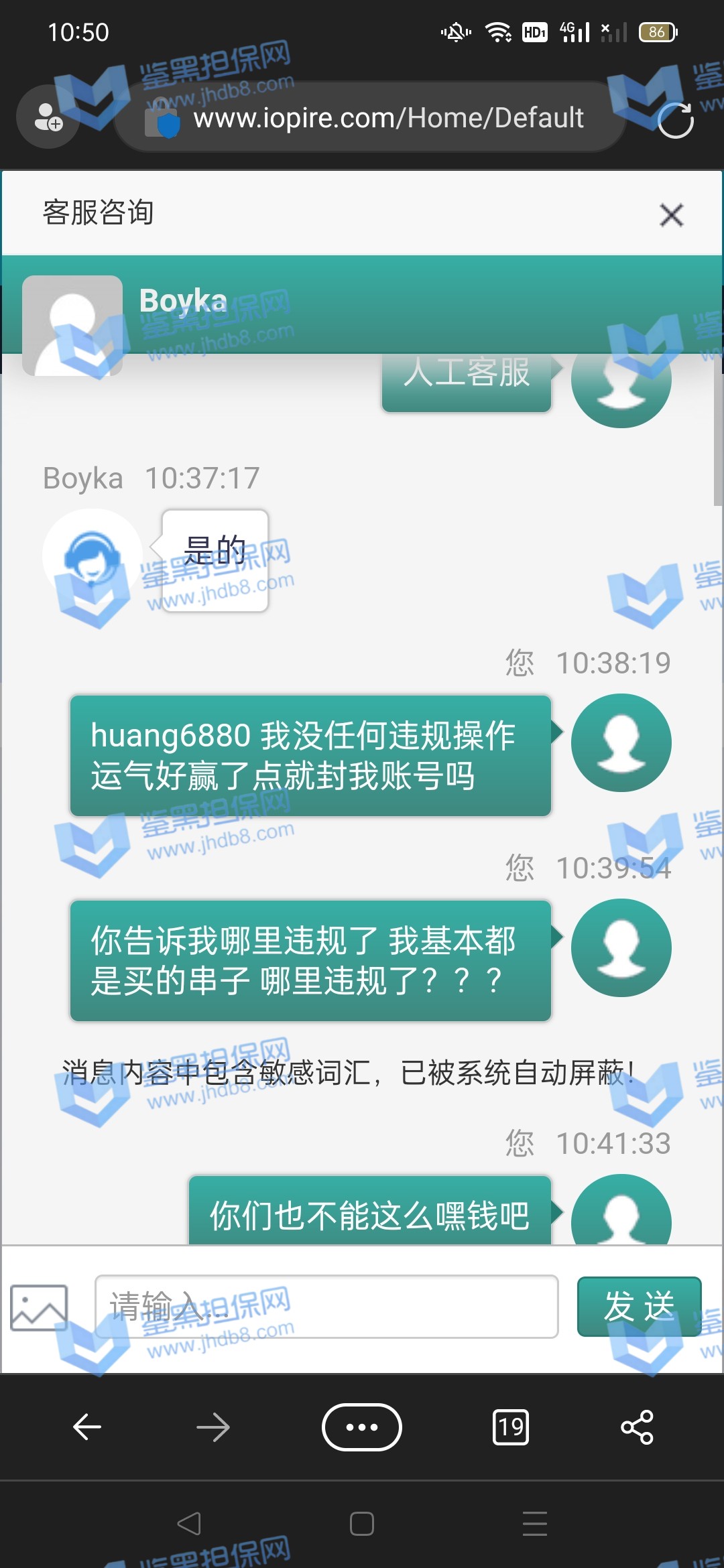Reload the current web page

point(675,120)
